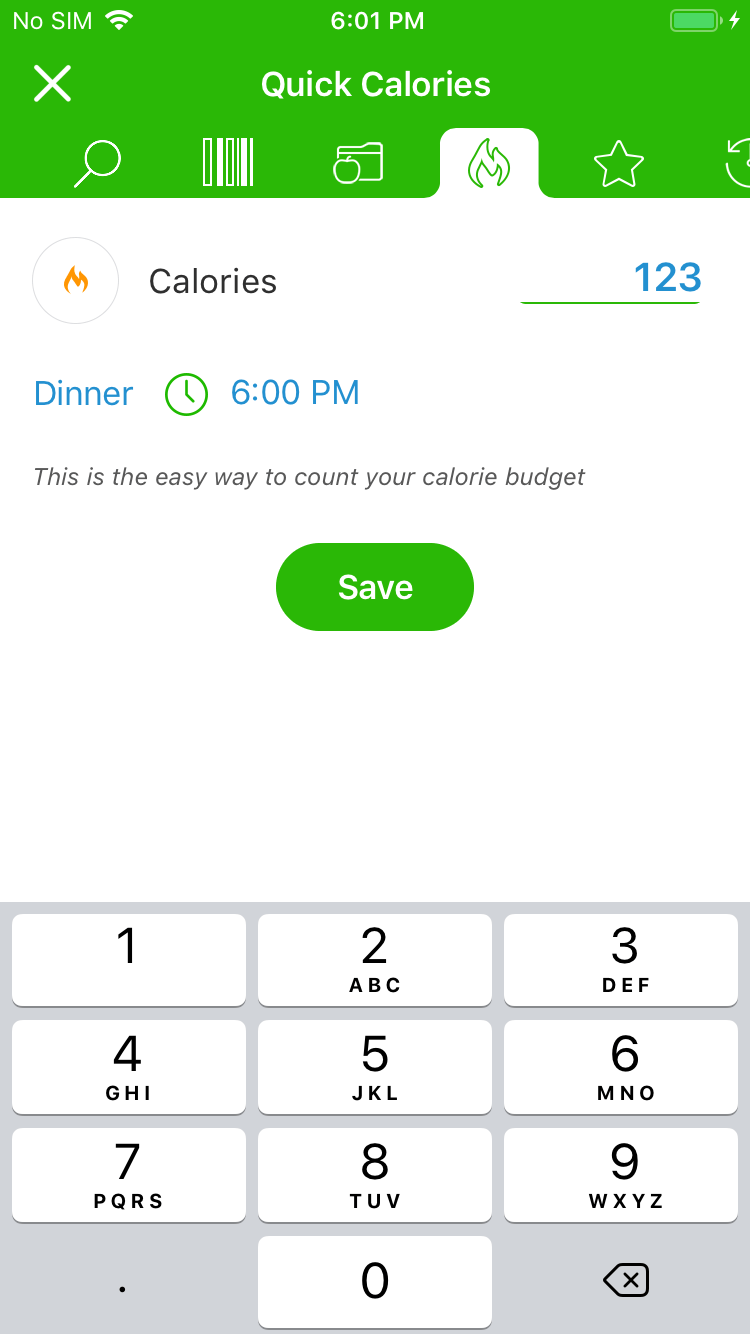The image size is (750, 1334).
Task: Change the 6:00 PM time
Action: [294, 393]
